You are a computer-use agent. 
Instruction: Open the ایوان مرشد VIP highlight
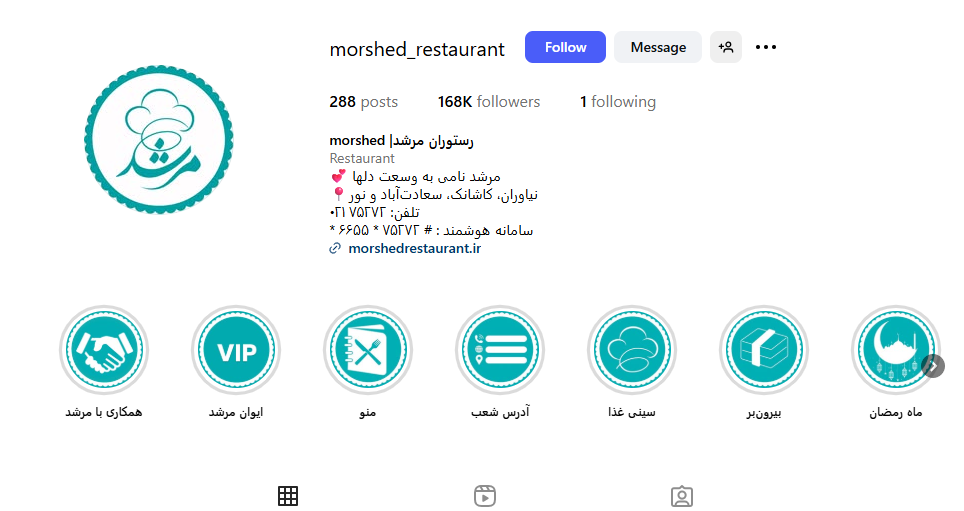tap(236, 350)
